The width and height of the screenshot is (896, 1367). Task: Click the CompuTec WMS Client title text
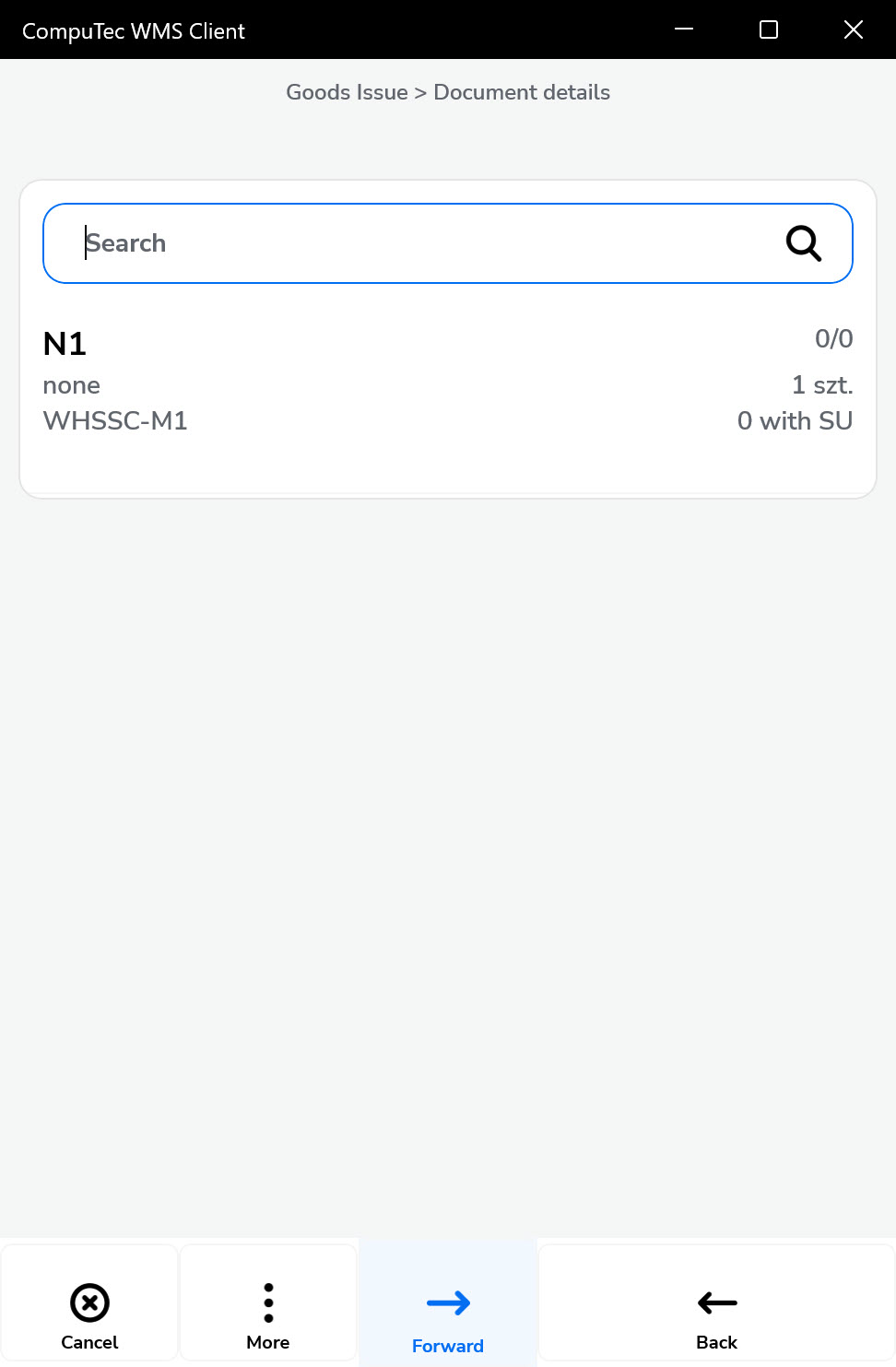point(133,29)
